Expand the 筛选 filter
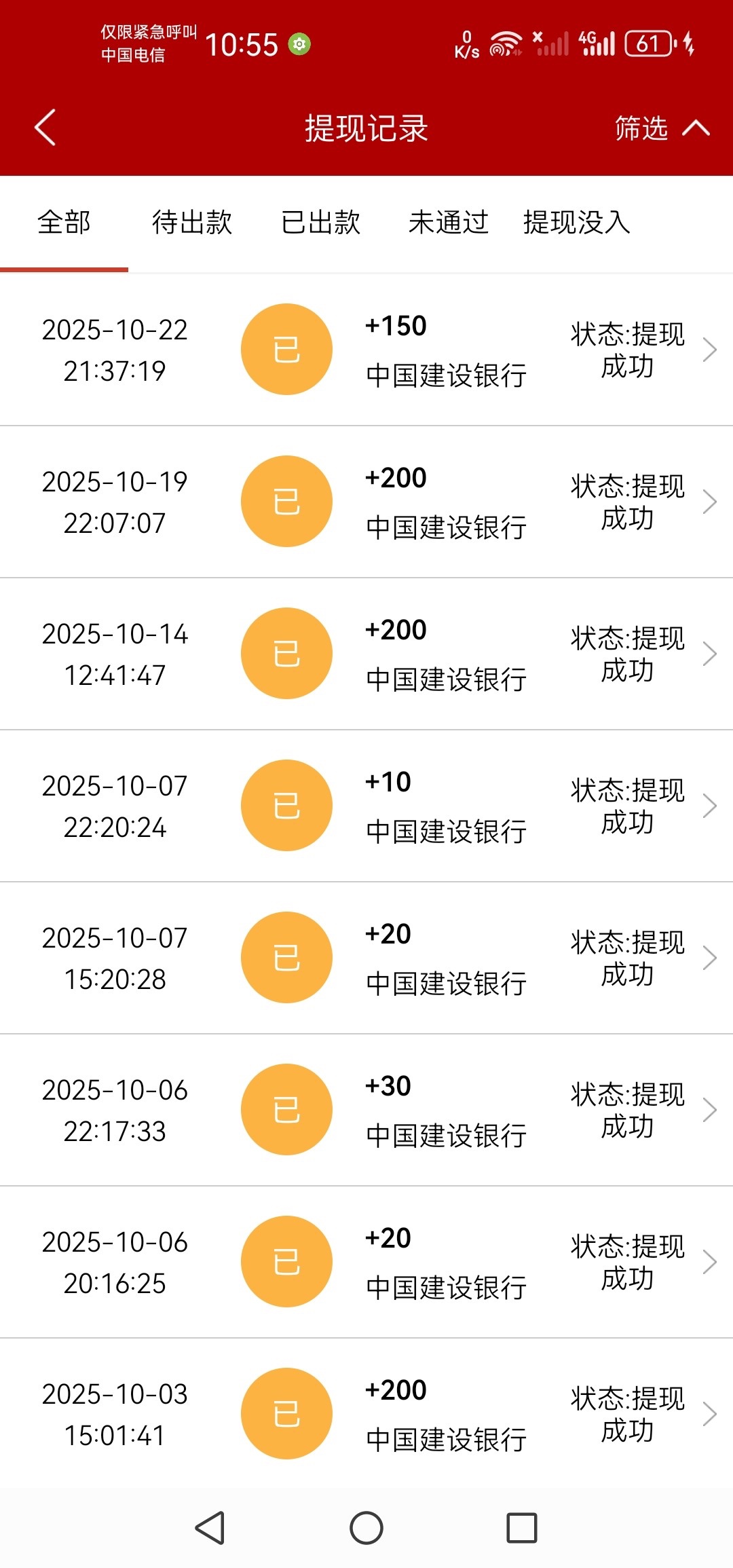Image resolution: width=733 pixels, height=1568 pixels. point(660,128)
